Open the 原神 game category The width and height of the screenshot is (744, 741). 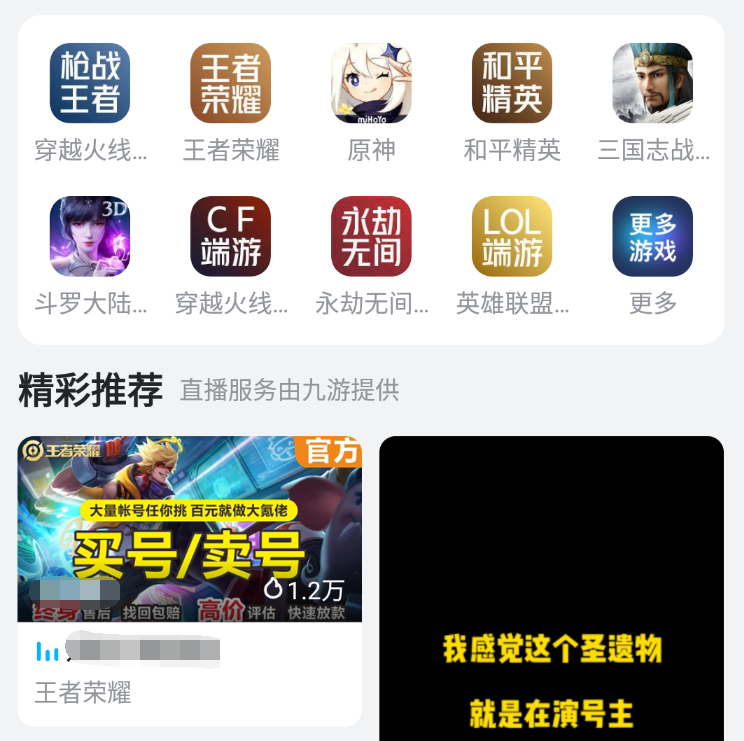[x=371, y=84]
